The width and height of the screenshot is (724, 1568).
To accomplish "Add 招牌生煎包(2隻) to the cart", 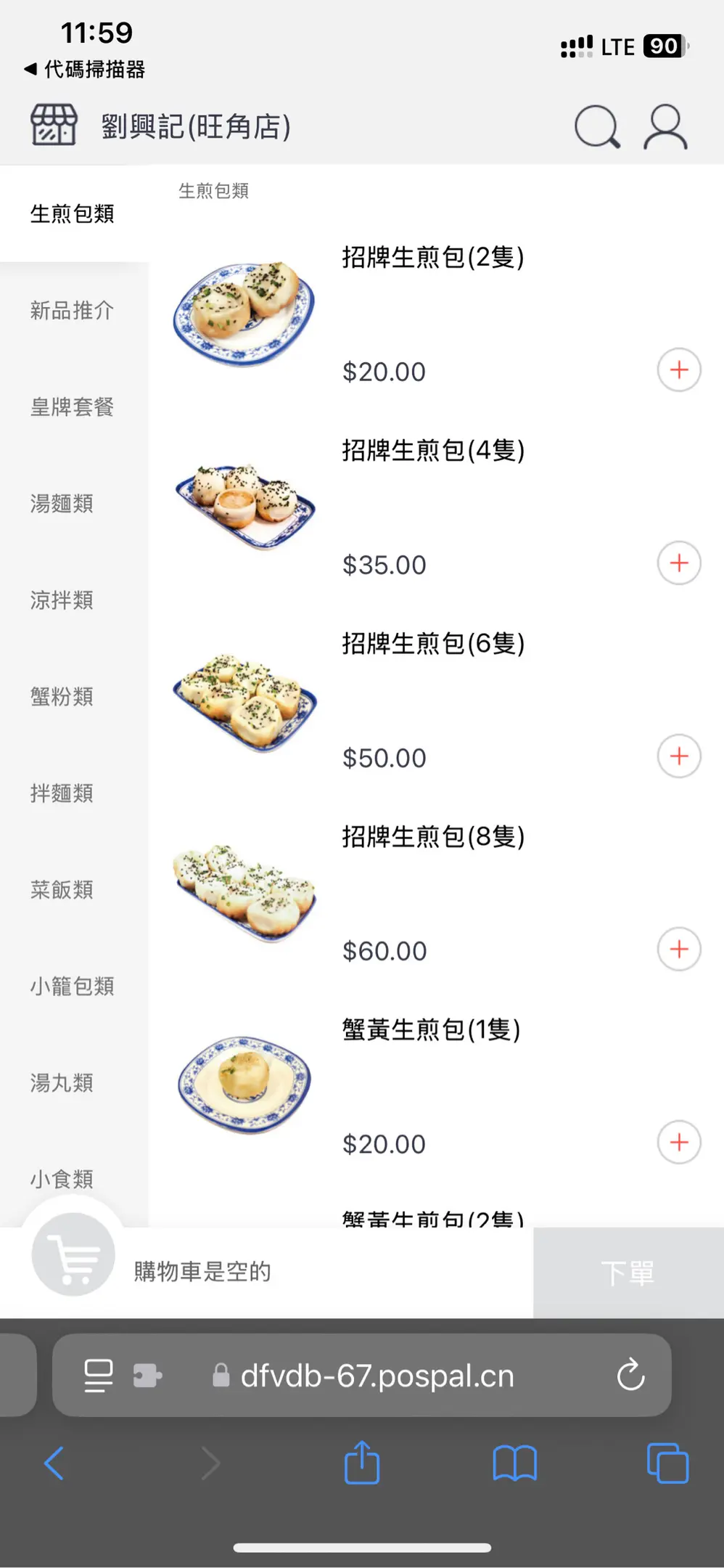I will tap(679, 370).
